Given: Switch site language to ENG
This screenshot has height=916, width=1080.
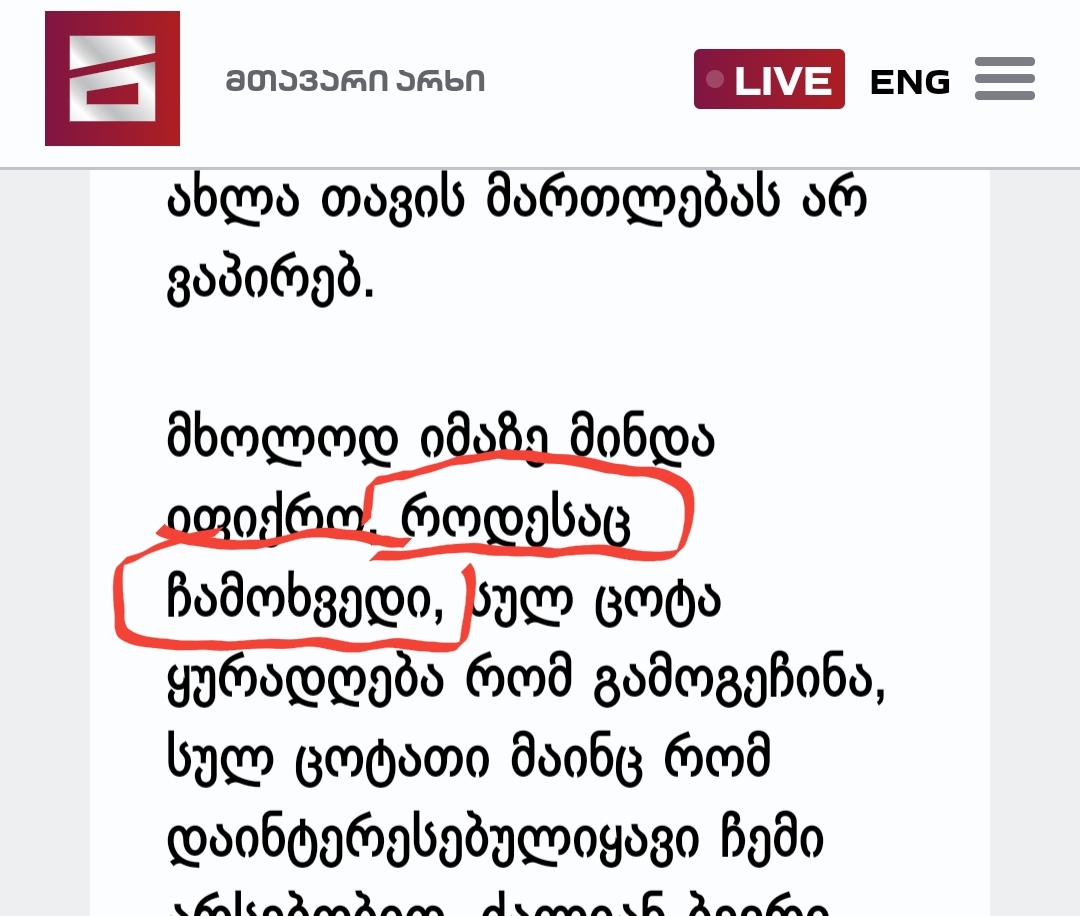Looking at the screenshot, I should coord(909,81).
